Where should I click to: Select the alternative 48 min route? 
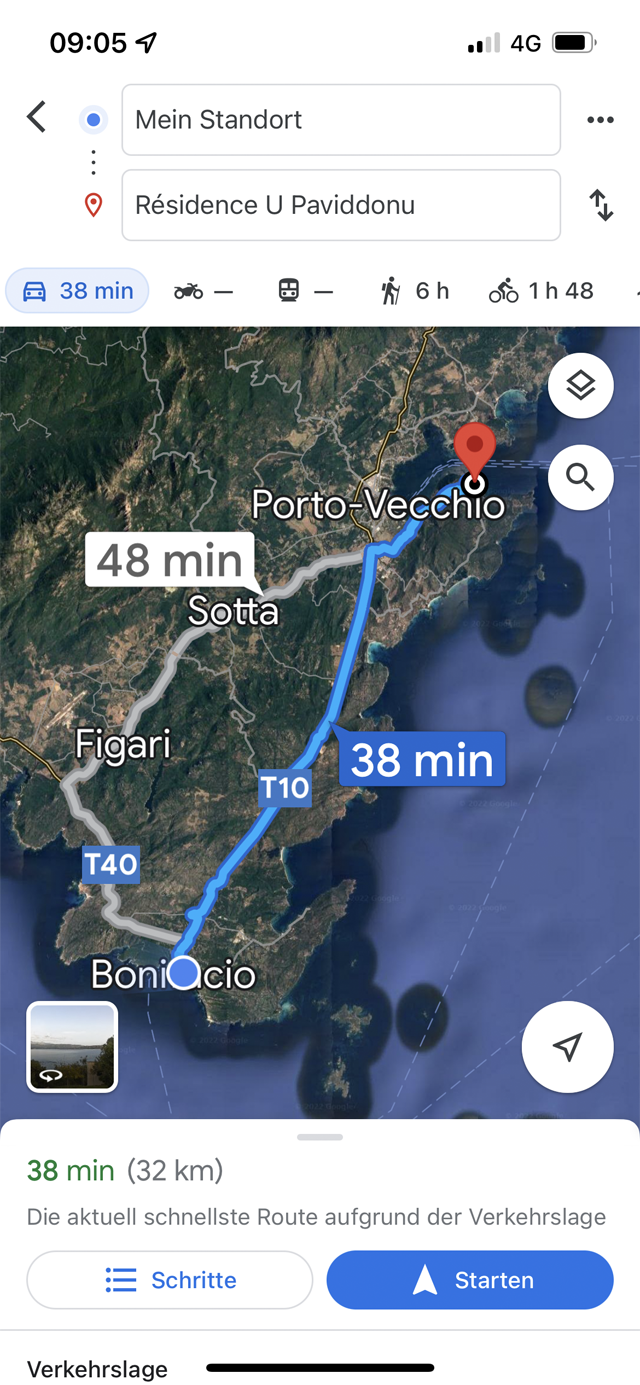pyautogui.click(x=170, y=561)
